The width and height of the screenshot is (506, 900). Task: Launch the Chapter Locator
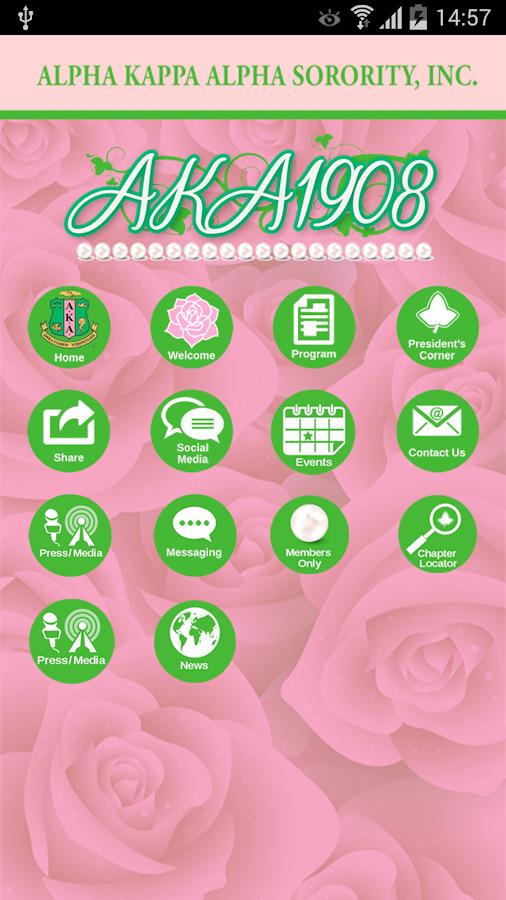[x=438, y=534]
